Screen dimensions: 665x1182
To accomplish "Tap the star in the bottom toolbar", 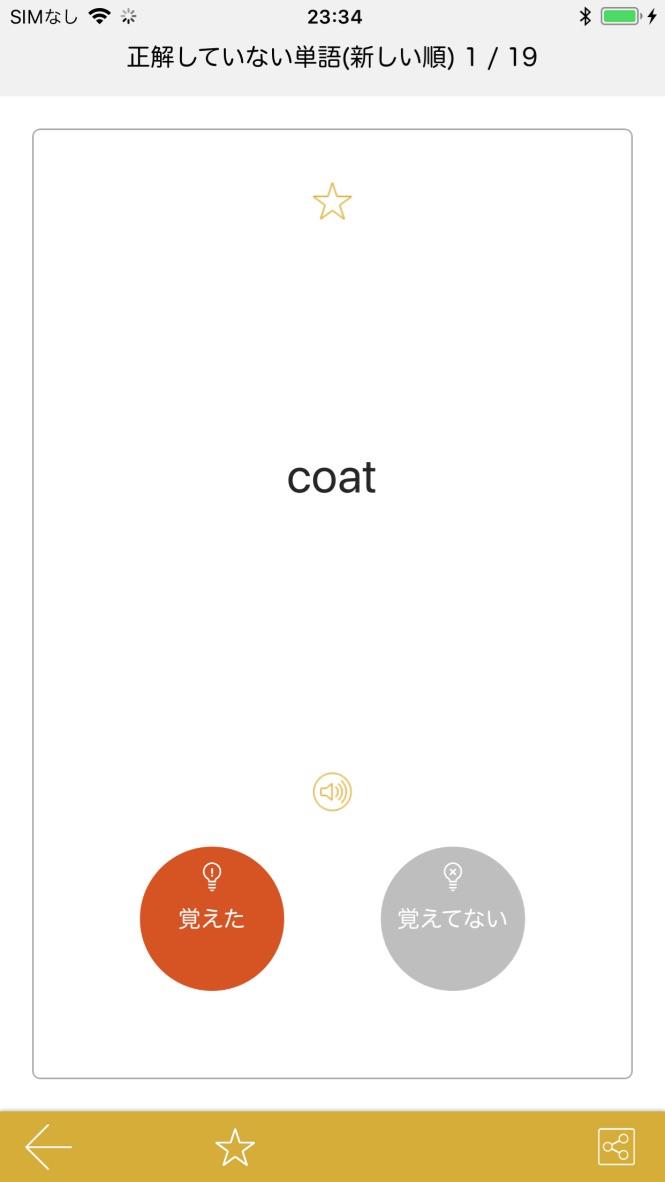I will coord(235,1147).
